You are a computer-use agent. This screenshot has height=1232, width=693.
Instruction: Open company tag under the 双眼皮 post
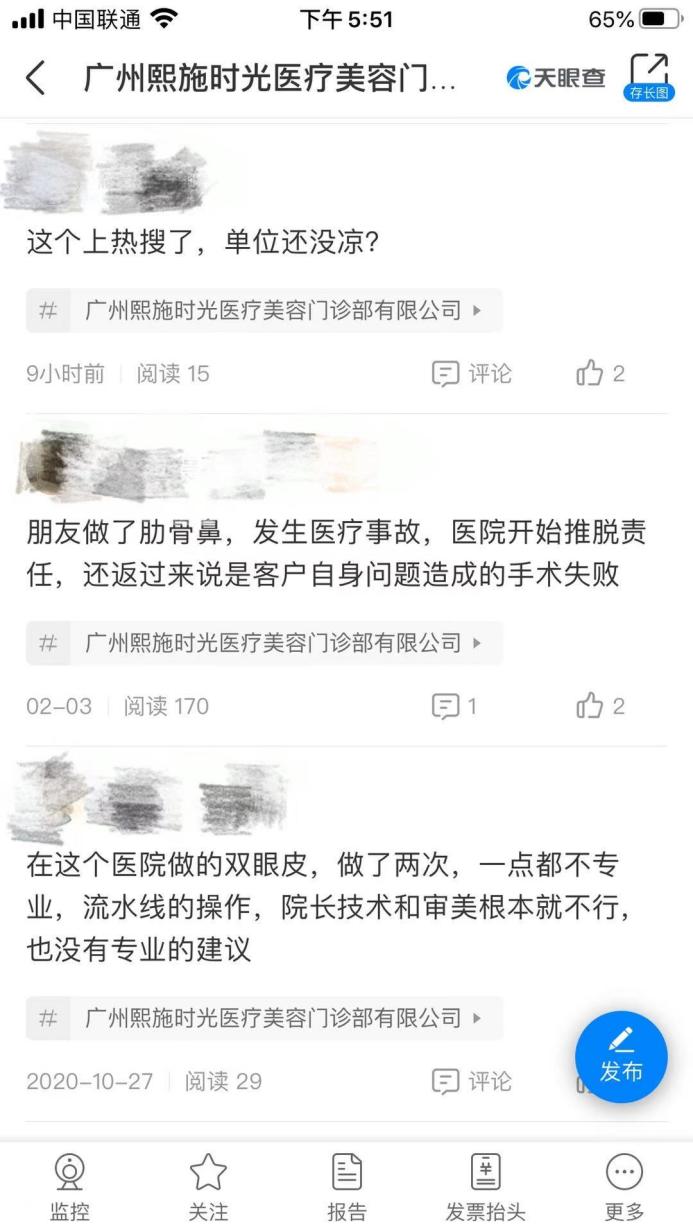(x=264, y=1018)
